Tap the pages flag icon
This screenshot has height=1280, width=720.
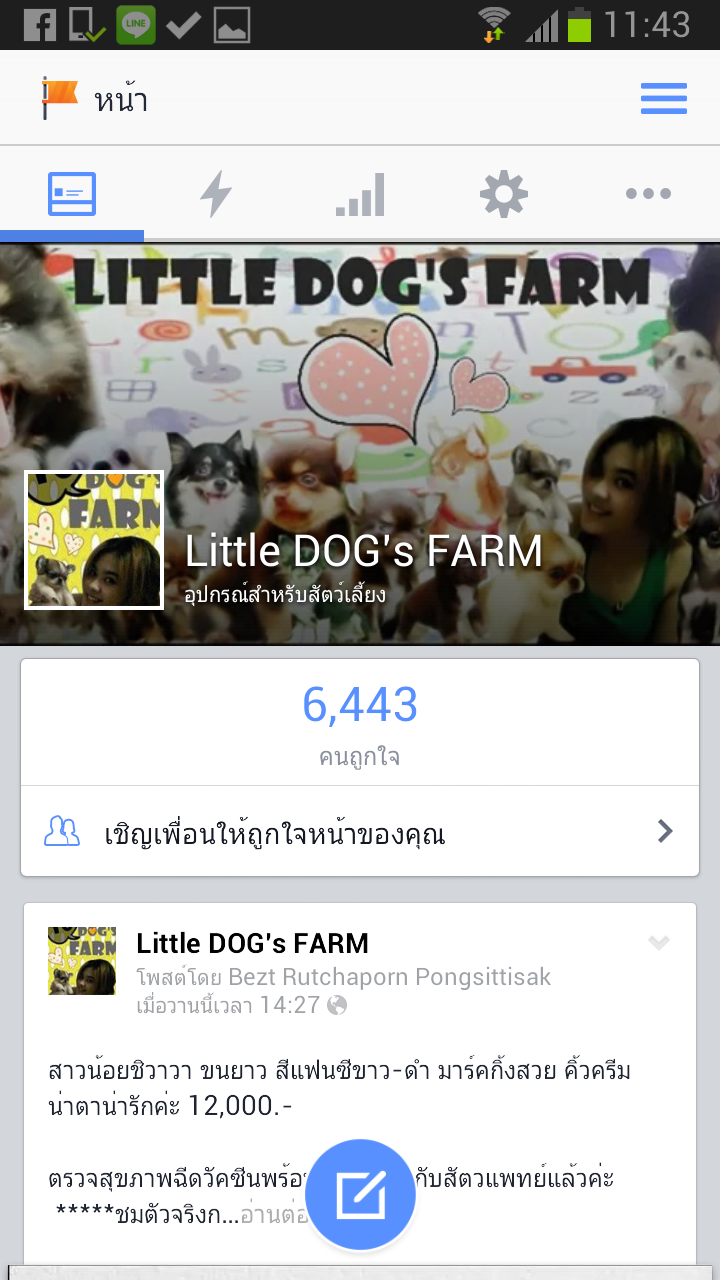tap(59, 98)
